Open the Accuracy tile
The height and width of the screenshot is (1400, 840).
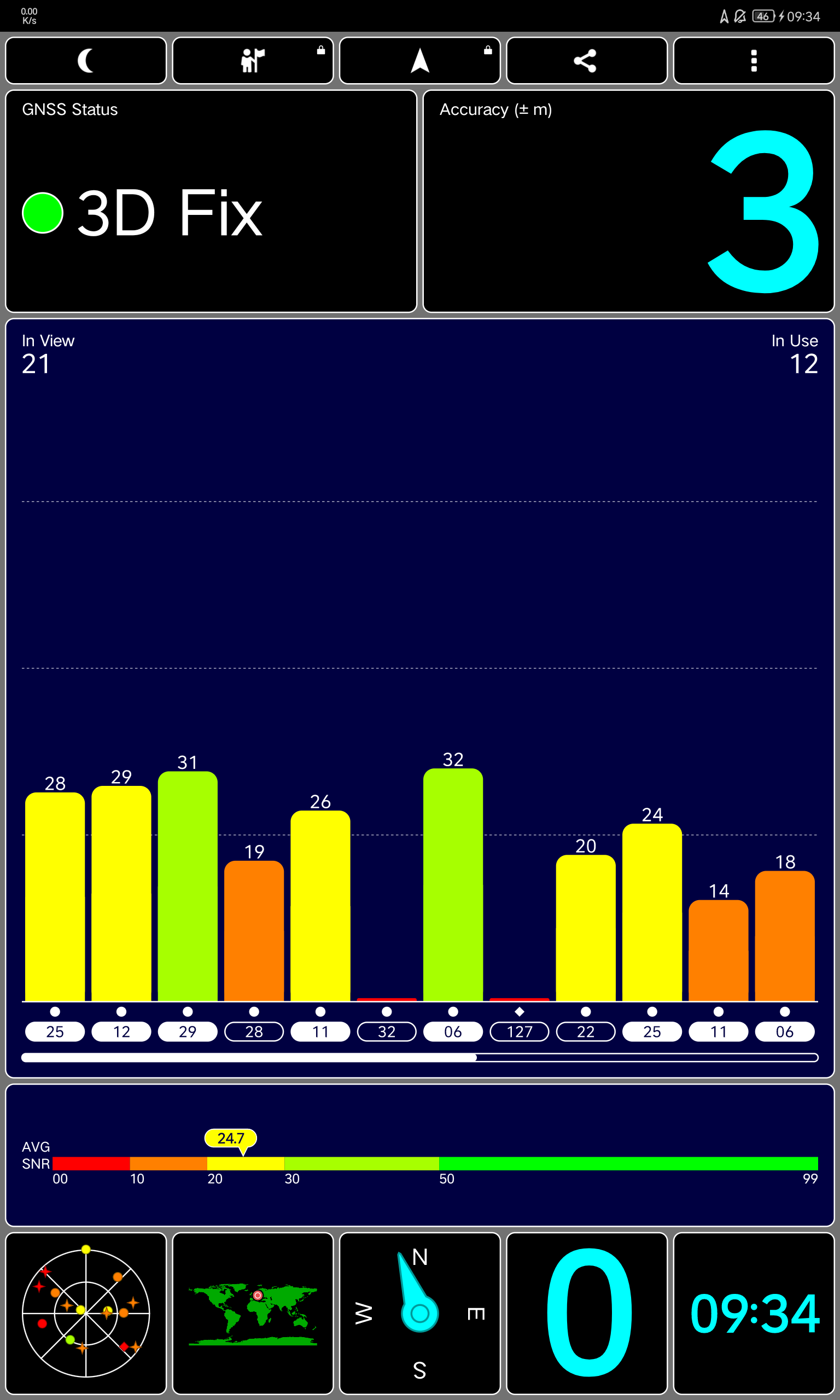[x=628, y=201]
